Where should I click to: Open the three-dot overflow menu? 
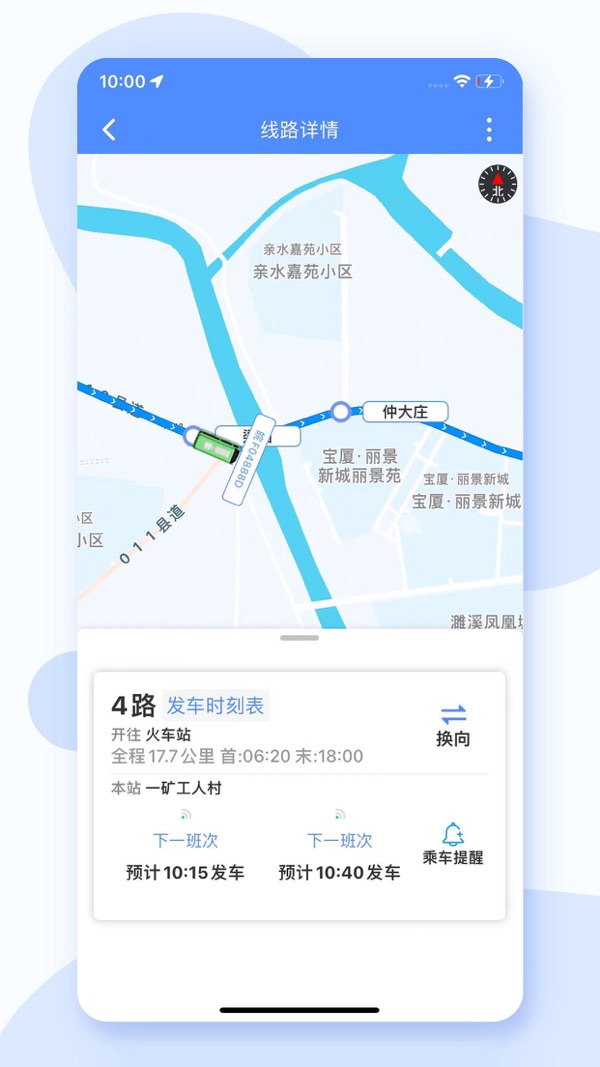pos(489,130)
